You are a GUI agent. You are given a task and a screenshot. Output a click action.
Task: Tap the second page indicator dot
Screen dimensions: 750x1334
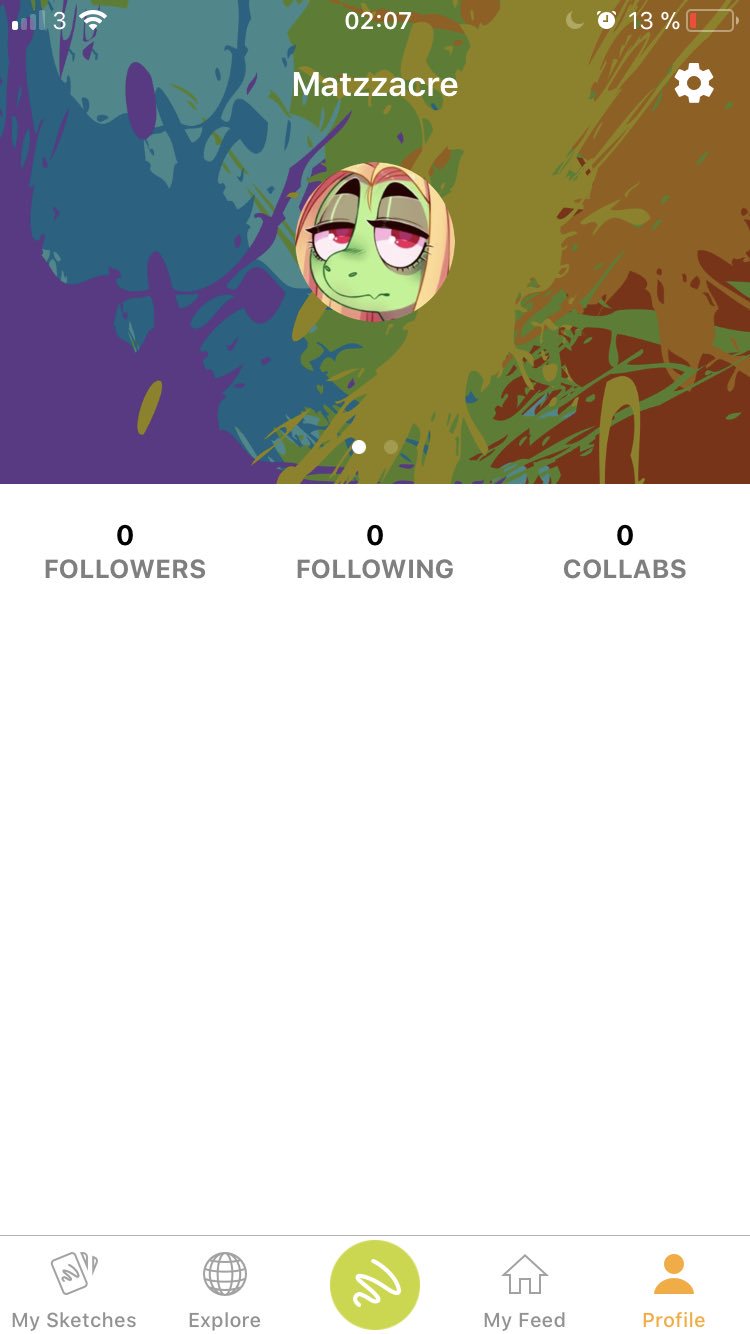pos(391,447)
